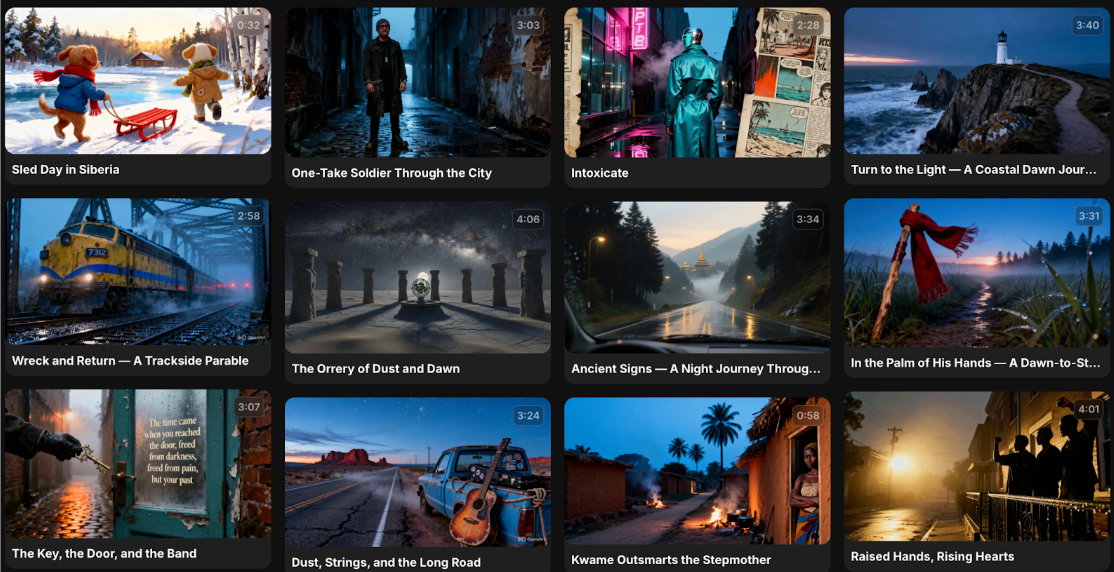Viewport: 1114px width, 572px height.
Task: Select the Ancient Signs night journey video
Action: 697,275
